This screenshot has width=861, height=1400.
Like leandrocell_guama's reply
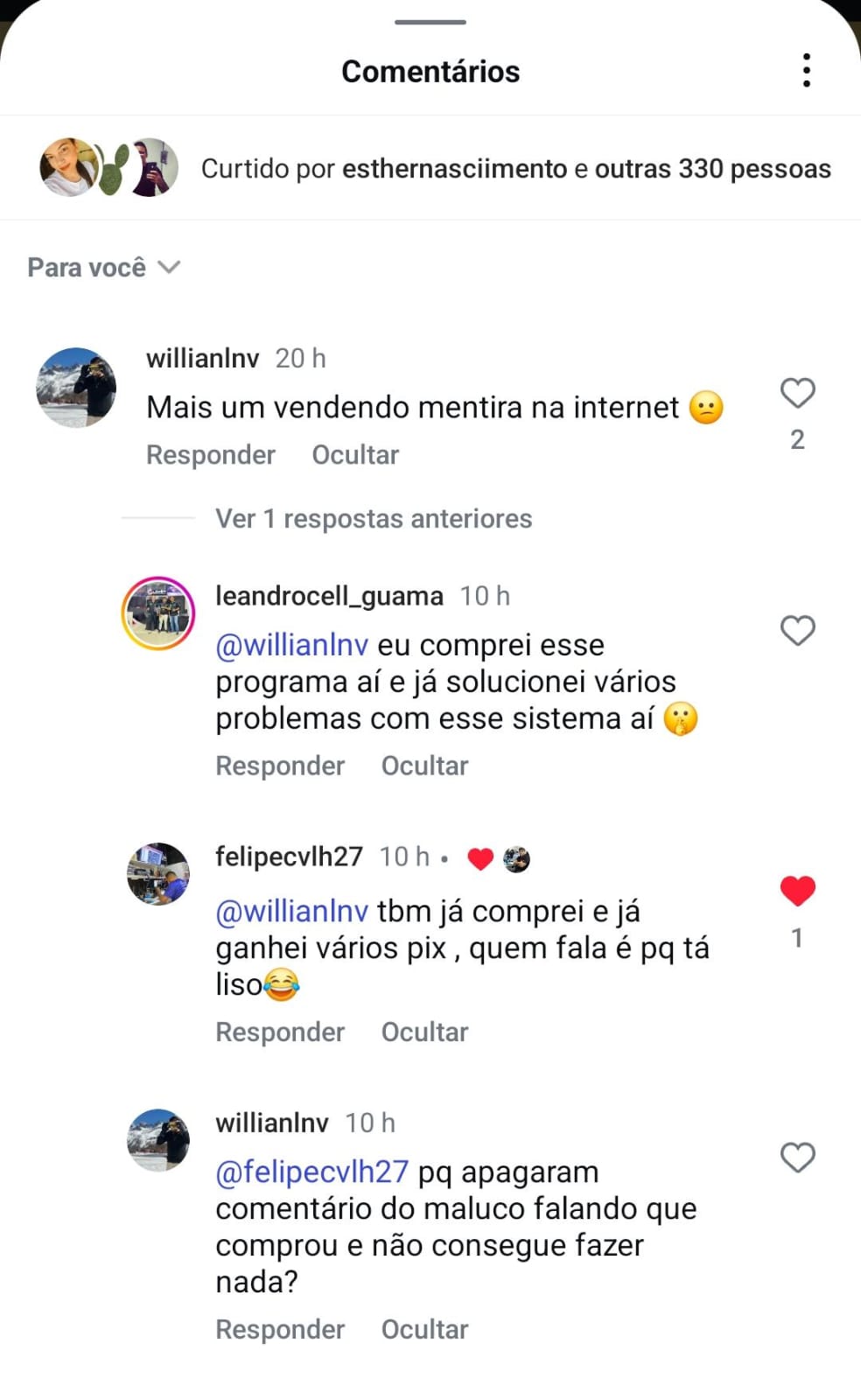tap(797, 630)
